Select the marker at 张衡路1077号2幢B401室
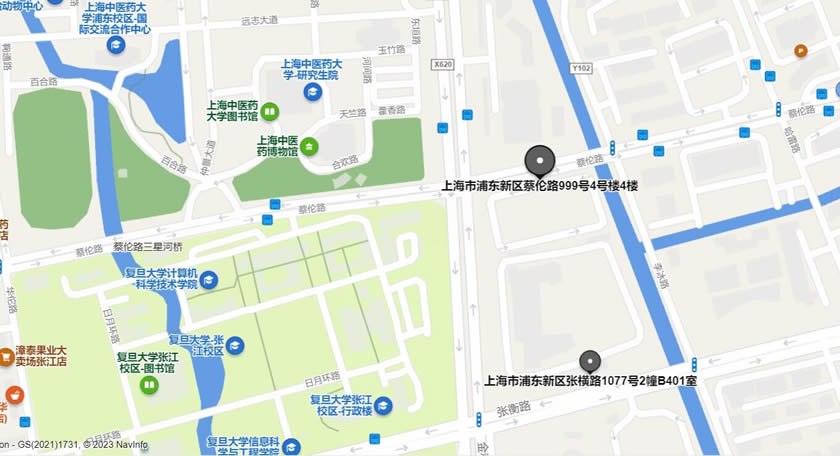This screenshot has width=840, height=456. pos(590,361)
